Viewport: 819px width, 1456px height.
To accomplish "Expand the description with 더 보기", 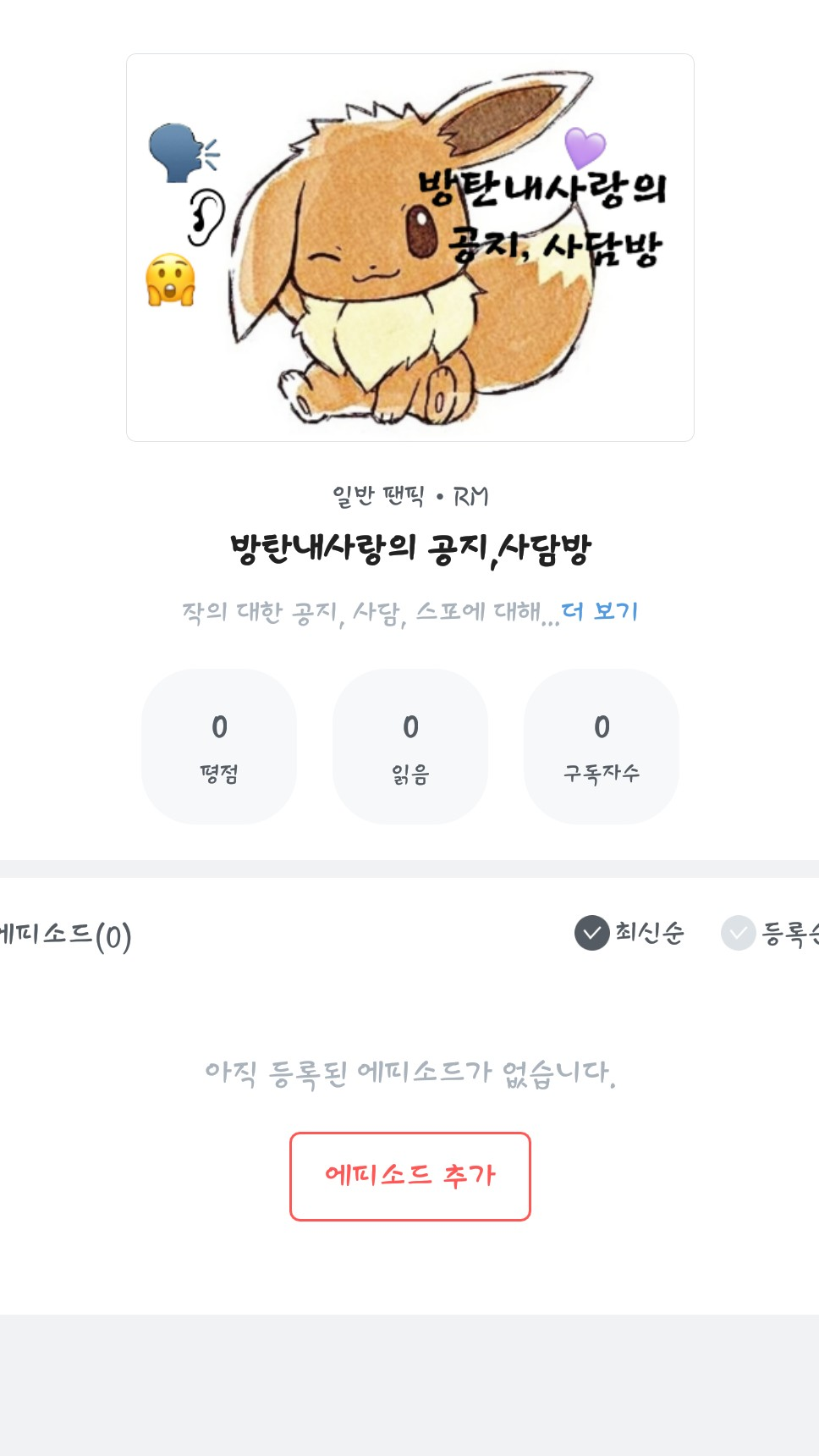I will point(600,611).
